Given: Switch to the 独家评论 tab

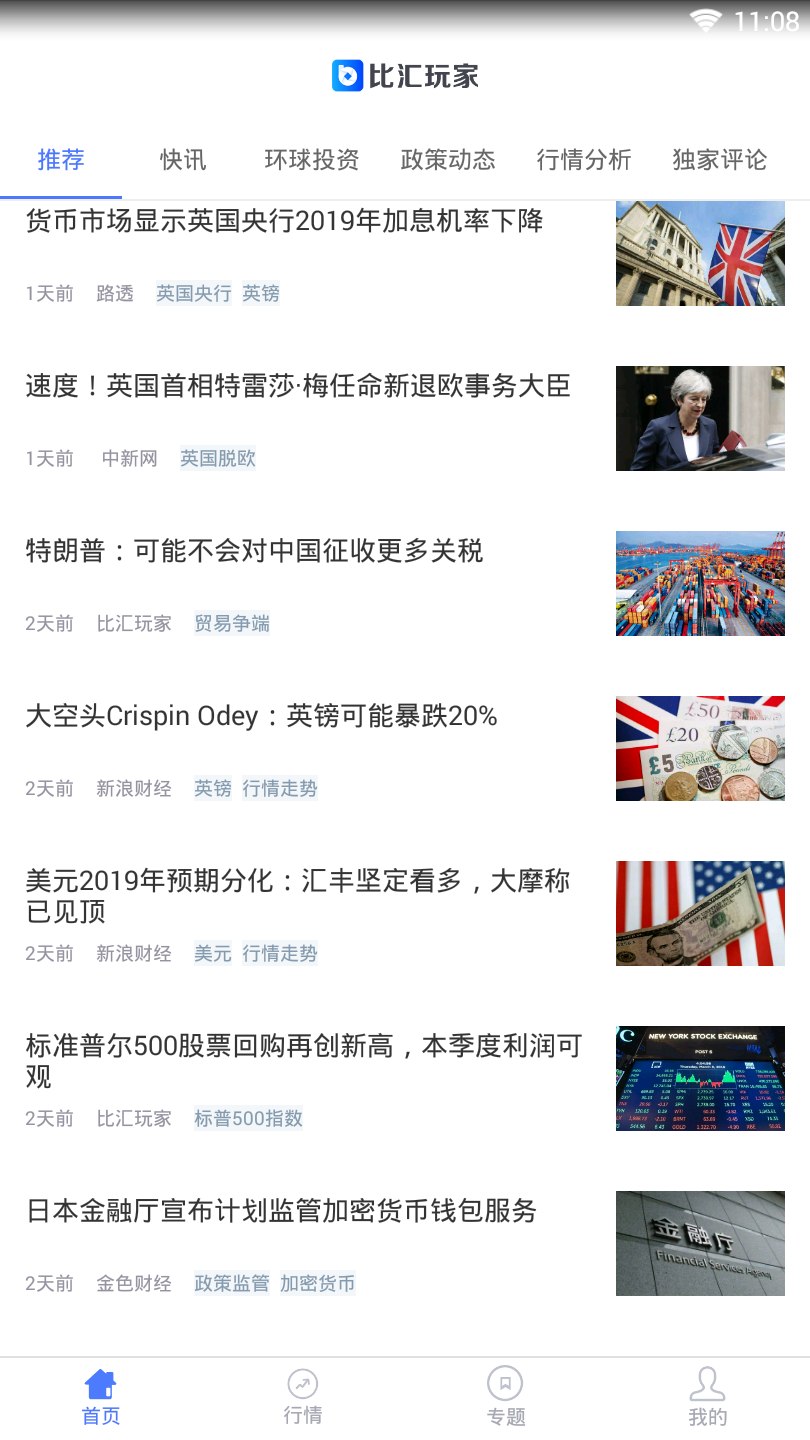Looking at the screenshot, I should pos(720,160).
